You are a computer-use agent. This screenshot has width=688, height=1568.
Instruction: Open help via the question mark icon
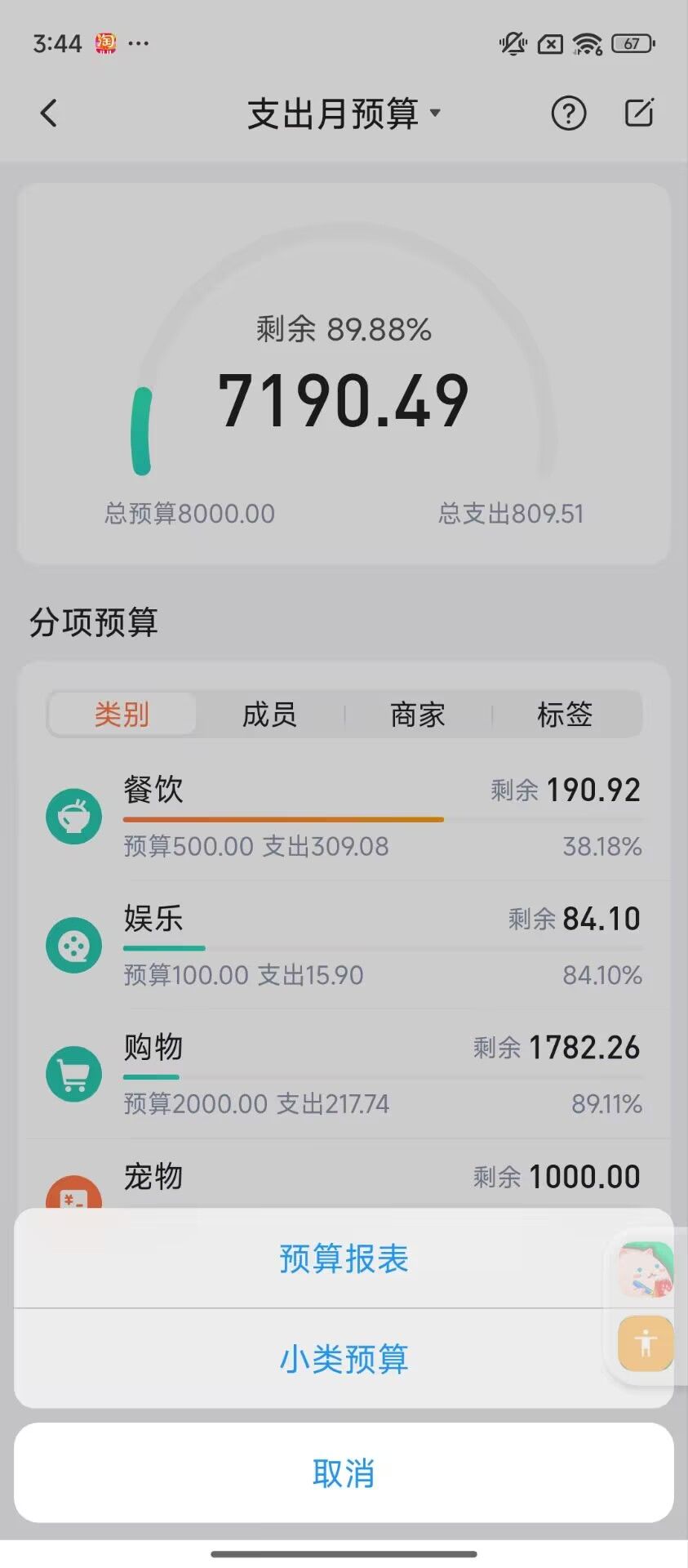[568, 114]
